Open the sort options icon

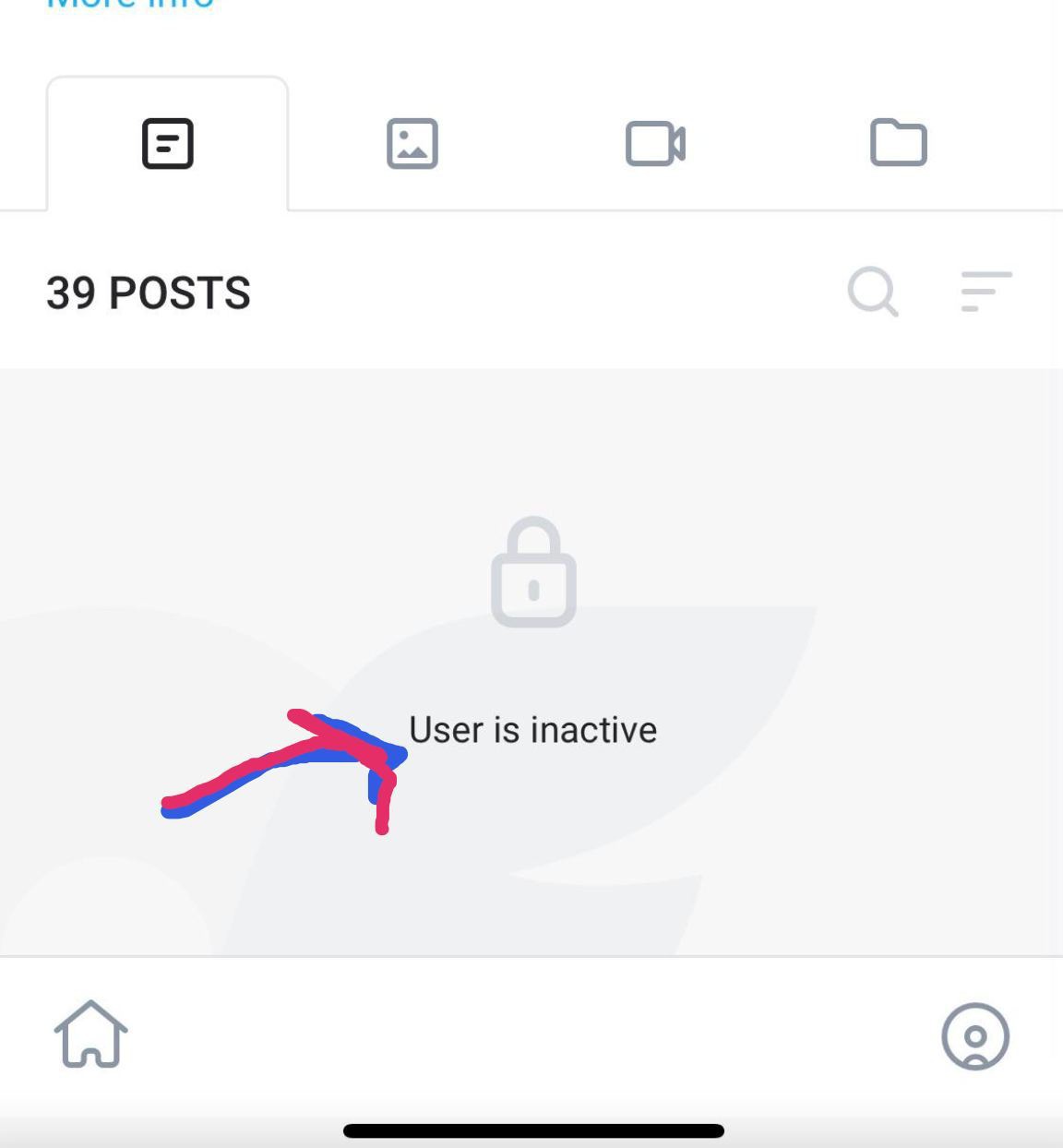(985, 292)
